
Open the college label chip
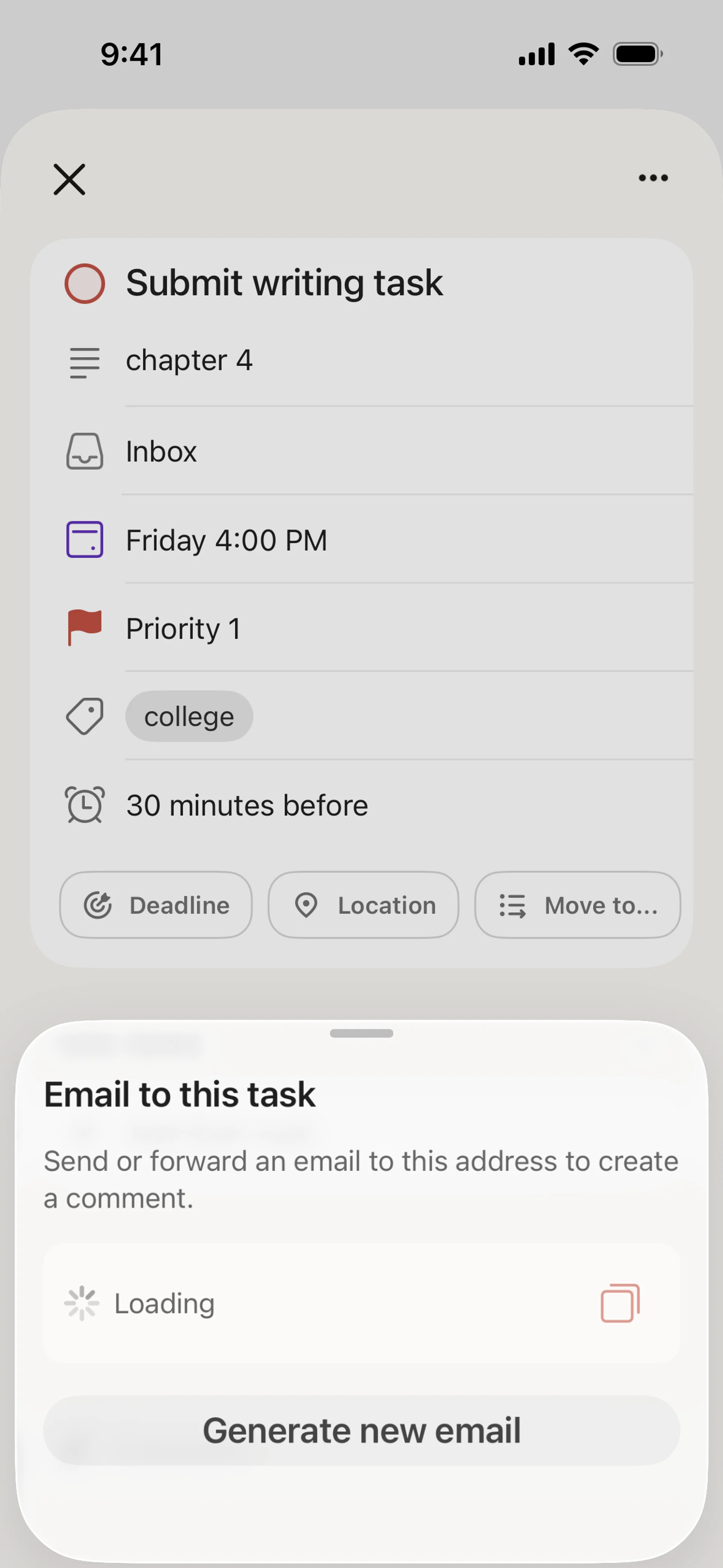point(189,717)
